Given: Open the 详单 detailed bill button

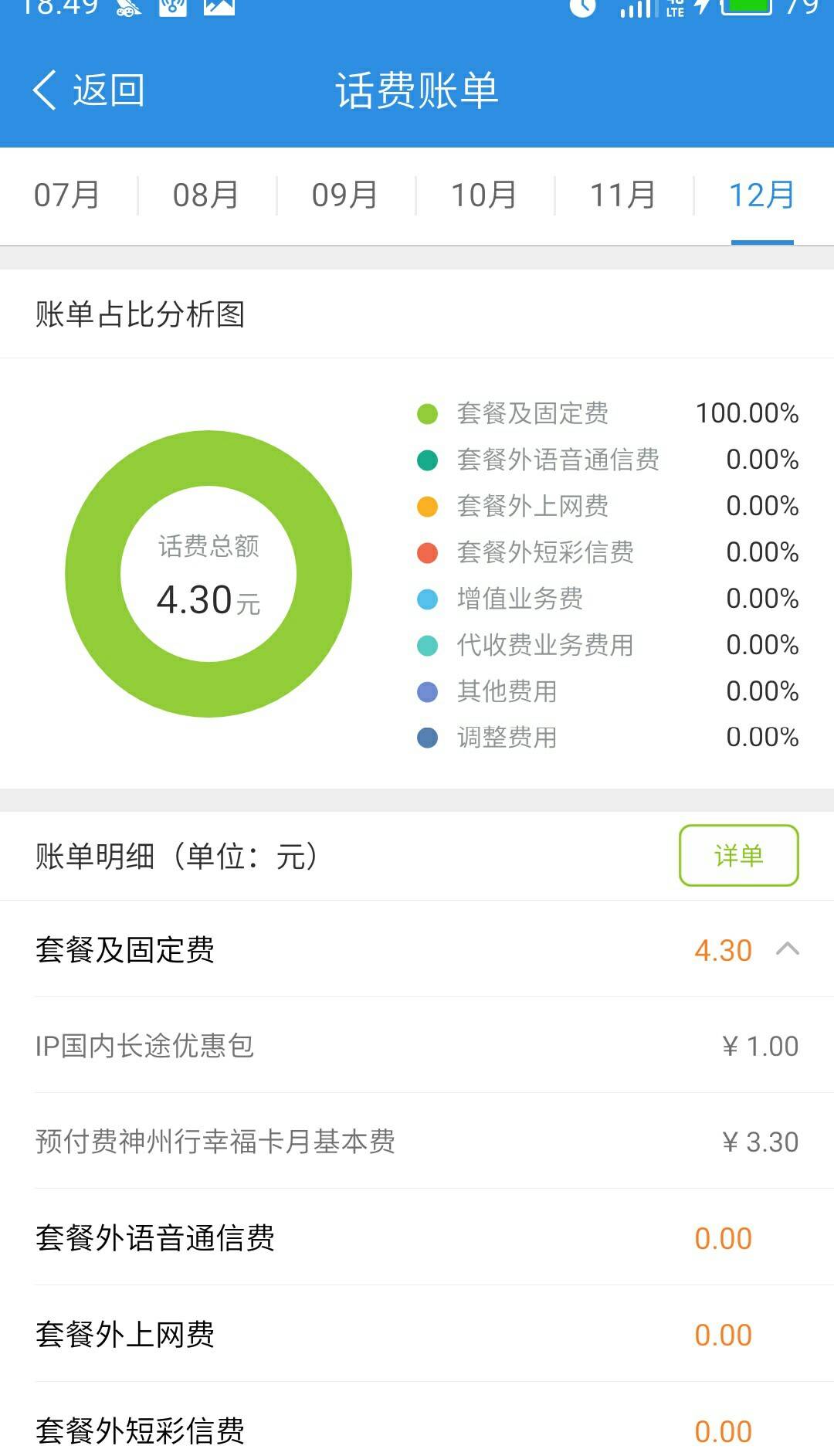Looking at the screenshot, I should click(x=739, y=855).
